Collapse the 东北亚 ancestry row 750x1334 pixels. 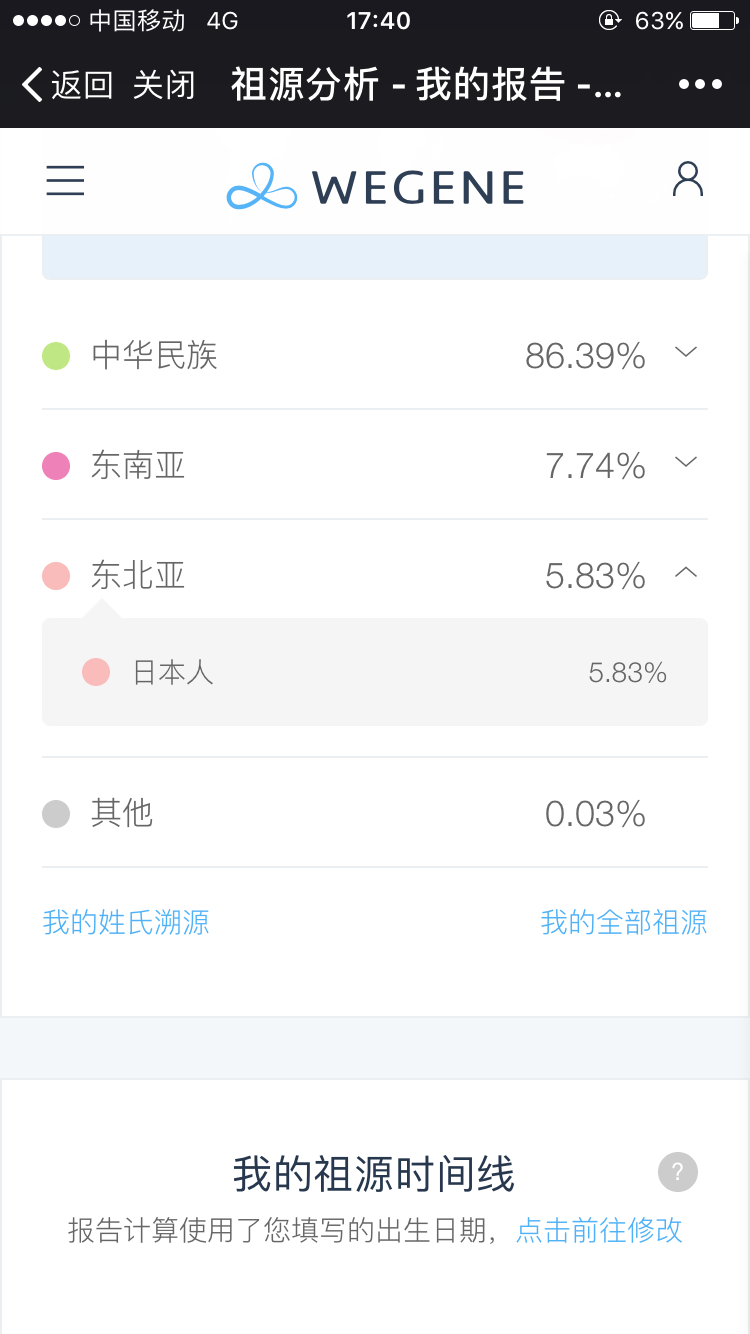375,575
